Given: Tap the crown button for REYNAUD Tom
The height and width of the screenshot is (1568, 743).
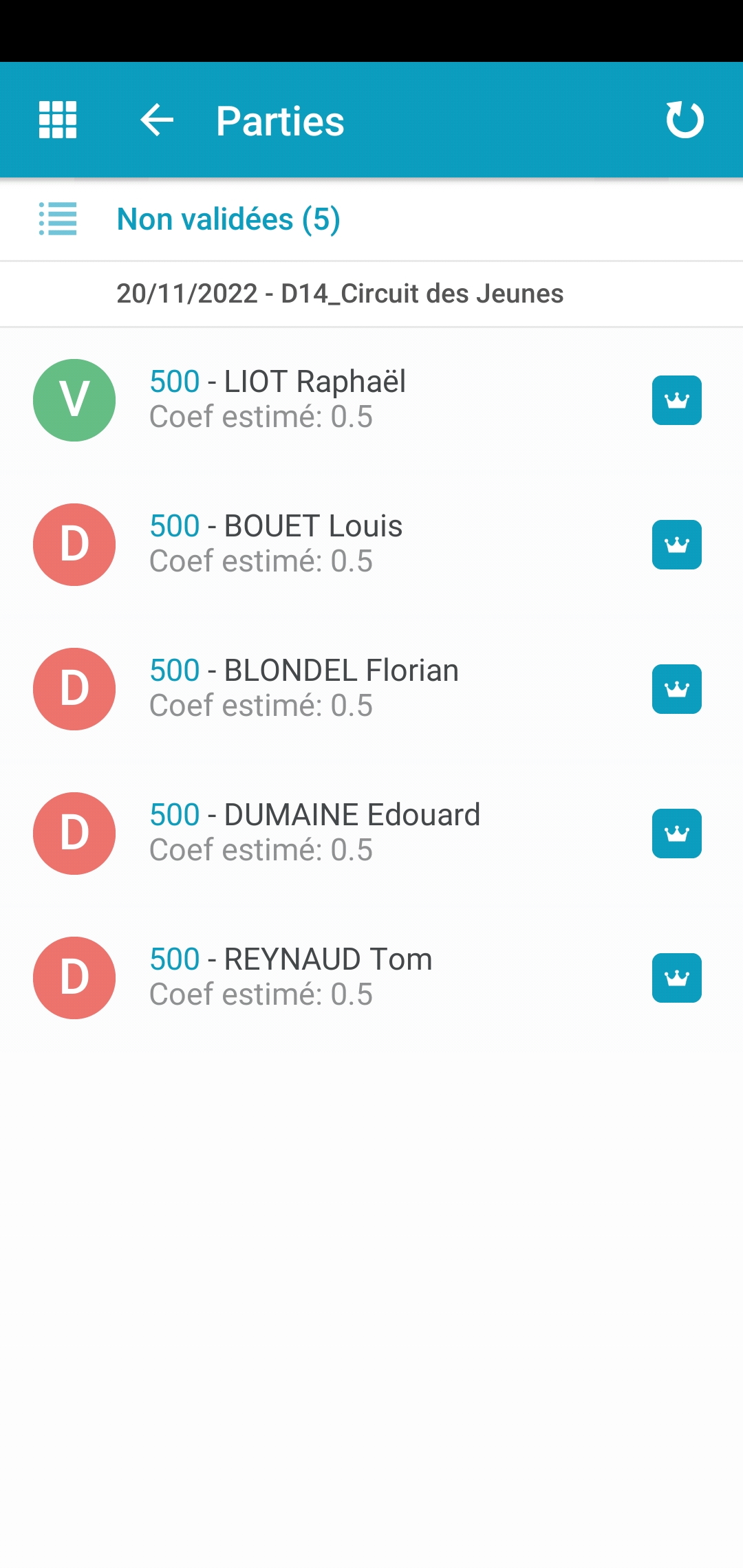Looking at the screenshot, I should [x=677, y=978].
